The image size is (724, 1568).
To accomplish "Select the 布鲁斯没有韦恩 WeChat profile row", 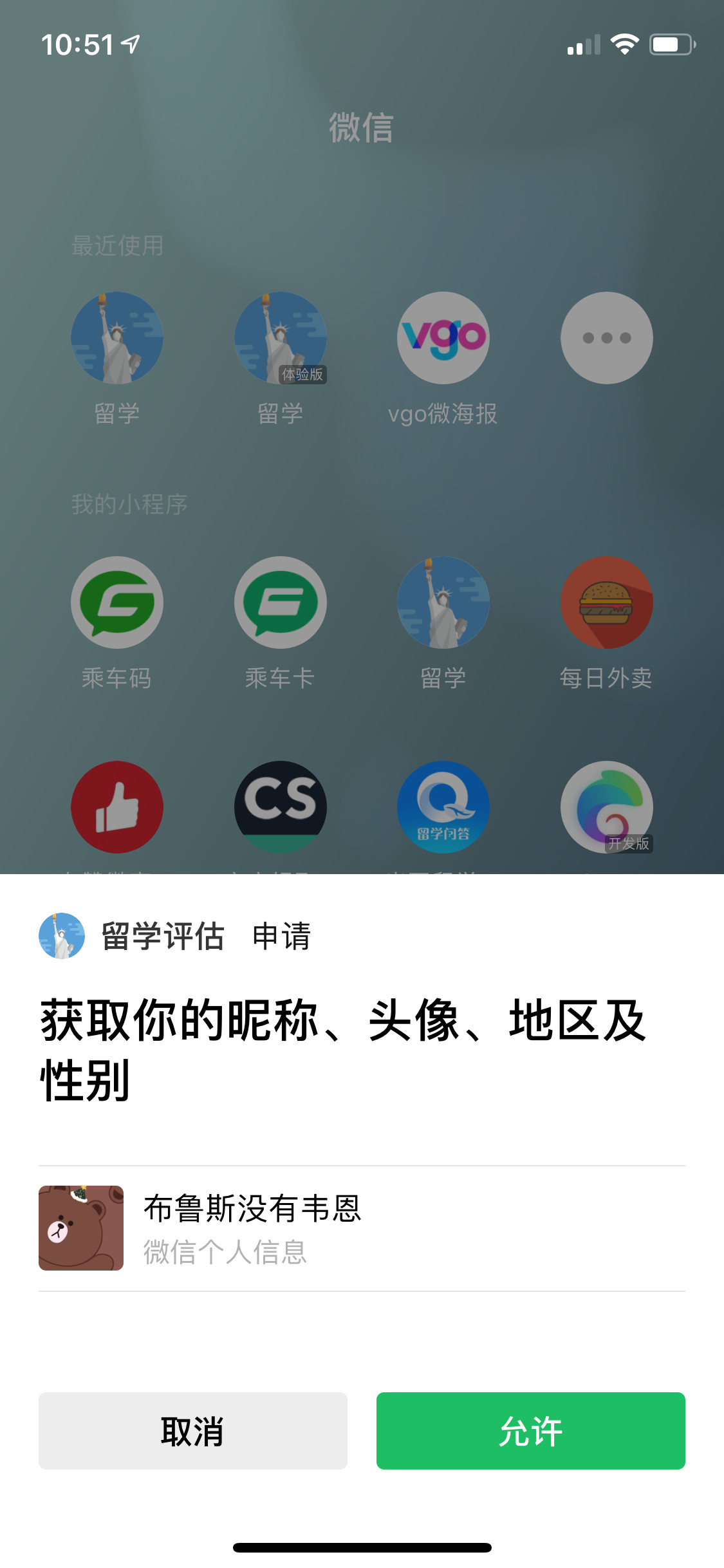I will pyautogui.click(x=360, y=1228).
